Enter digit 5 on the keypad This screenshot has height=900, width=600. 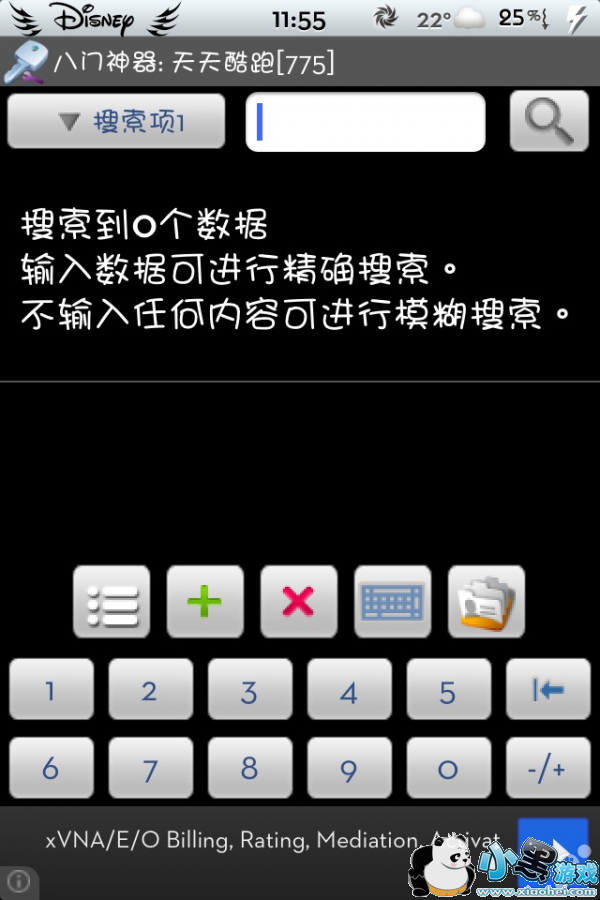coord(448,689)
